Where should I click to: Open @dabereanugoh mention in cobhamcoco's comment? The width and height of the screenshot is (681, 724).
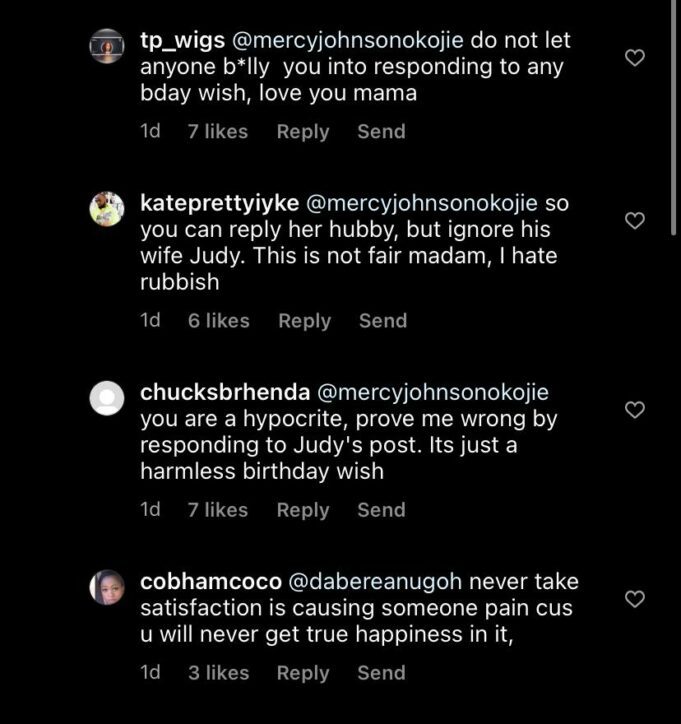pyautogui.click(x=375, y=581)
